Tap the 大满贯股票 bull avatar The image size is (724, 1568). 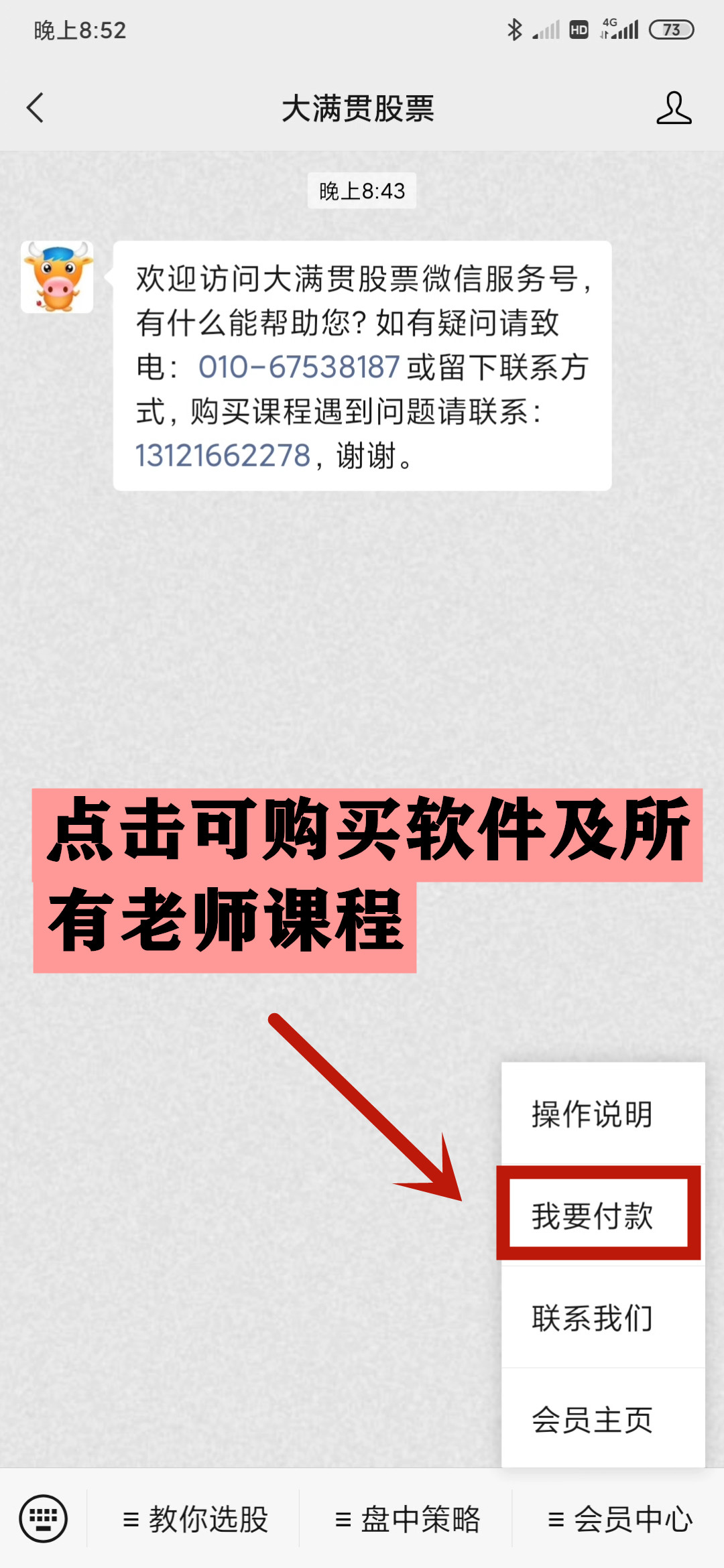click(x=57, y=277)
